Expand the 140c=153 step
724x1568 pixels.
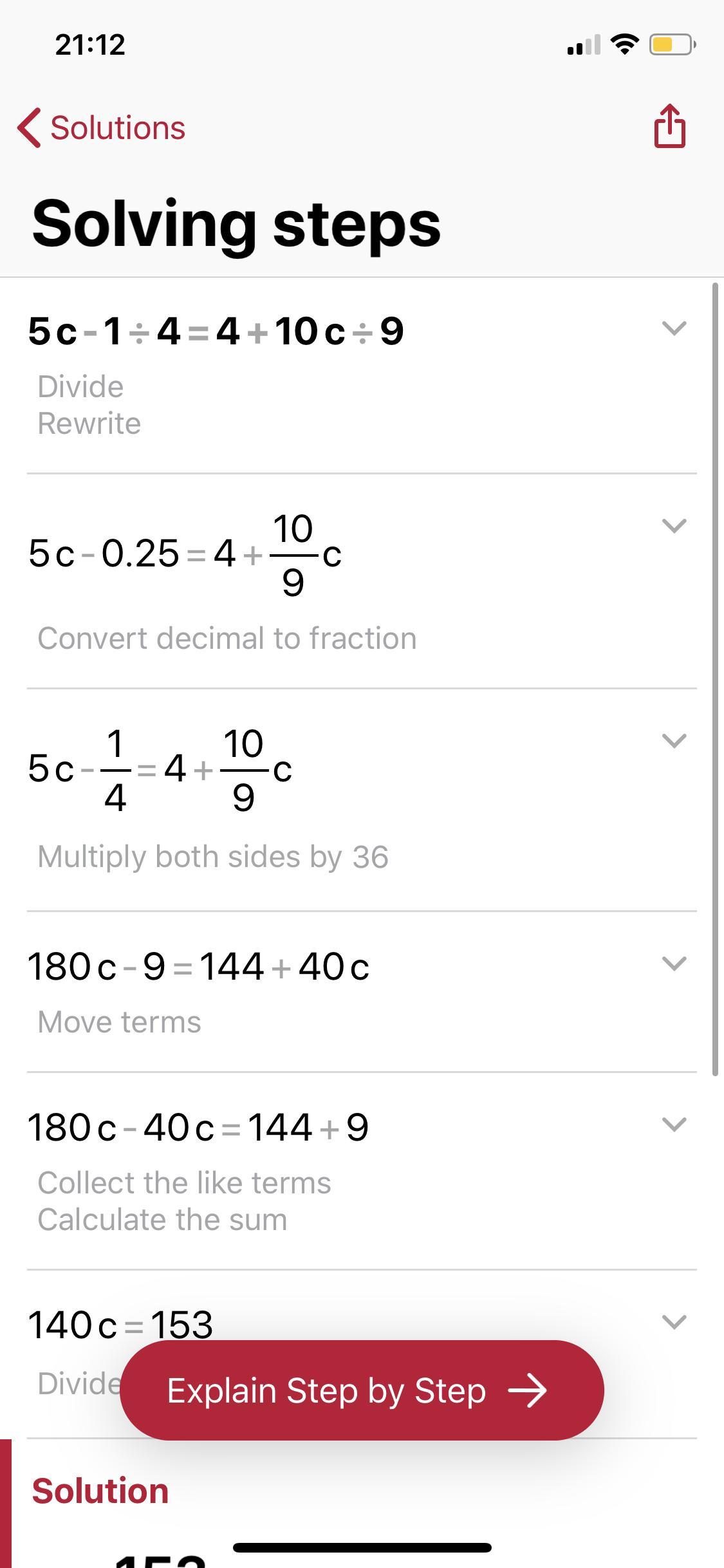[x=673, y=1322]
